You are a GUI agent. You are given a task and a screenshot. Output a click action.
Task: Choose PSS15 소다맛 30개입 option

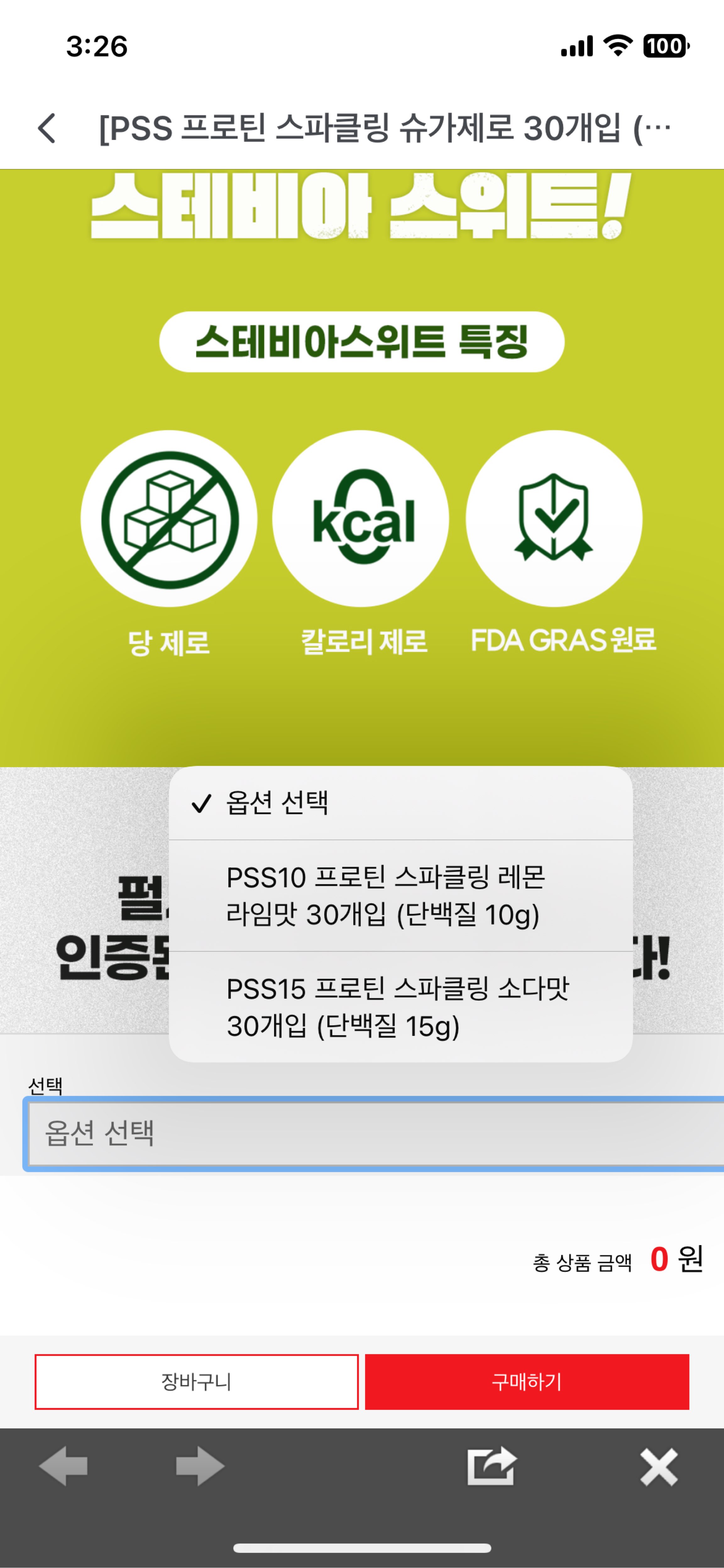(x=400, y=1007)
